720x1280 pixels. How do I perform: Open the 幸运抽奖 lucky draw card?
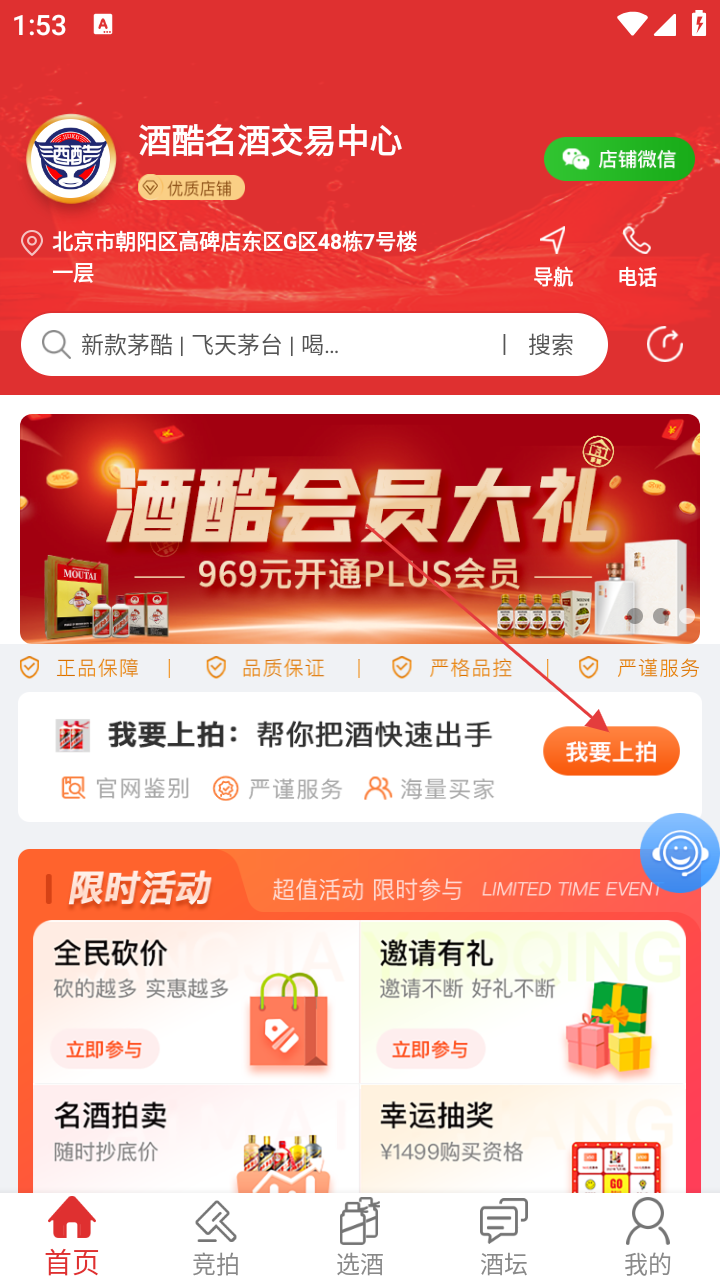(x=522, y=1138)
